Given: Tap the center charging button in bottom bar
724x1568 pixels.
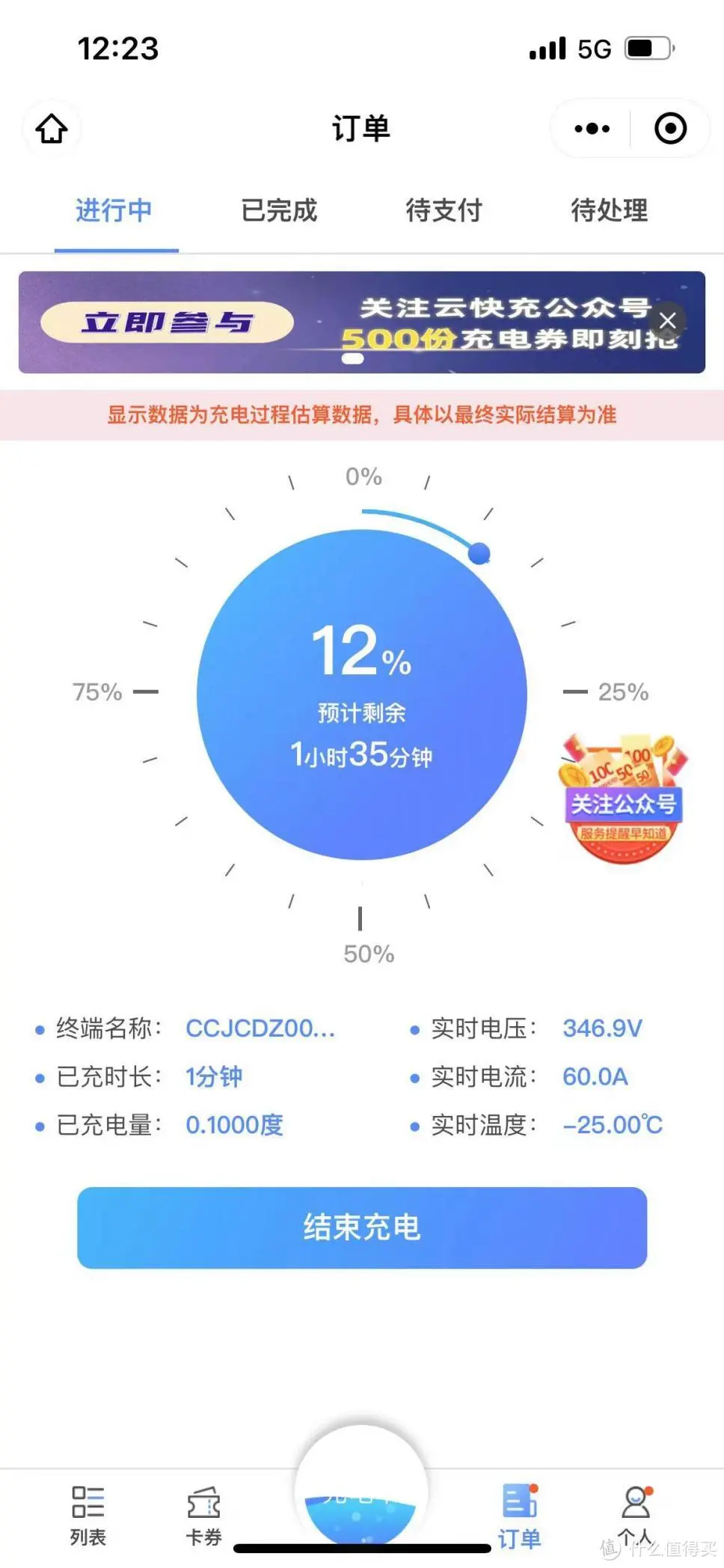Looking at the screenshot, I should 361,1493.
